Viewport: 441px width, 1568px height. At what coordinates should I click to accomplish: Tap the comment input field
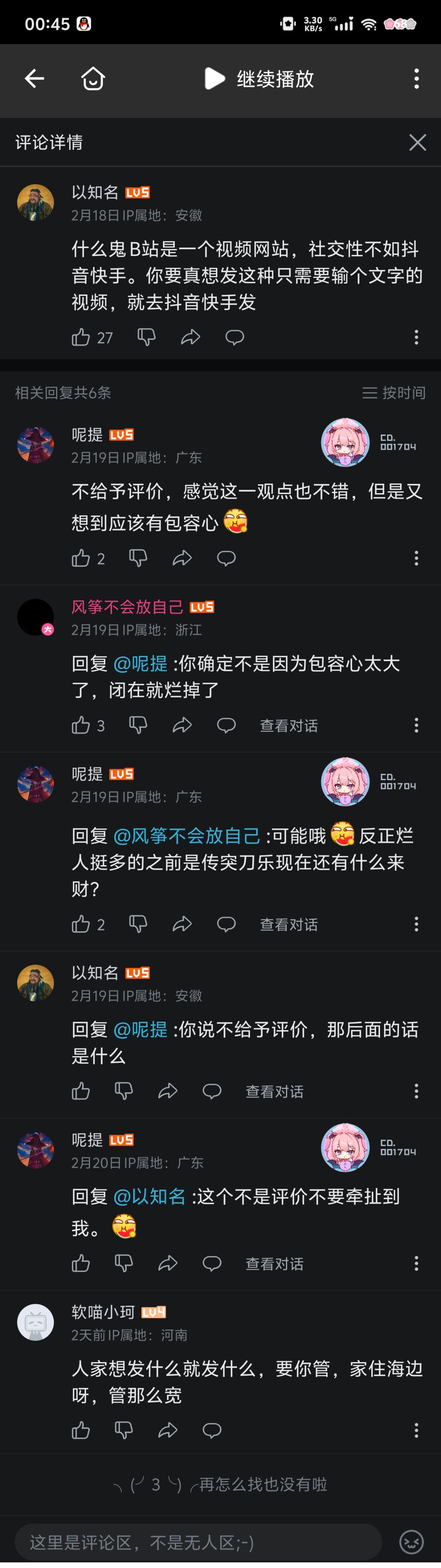click(198, 1542)
